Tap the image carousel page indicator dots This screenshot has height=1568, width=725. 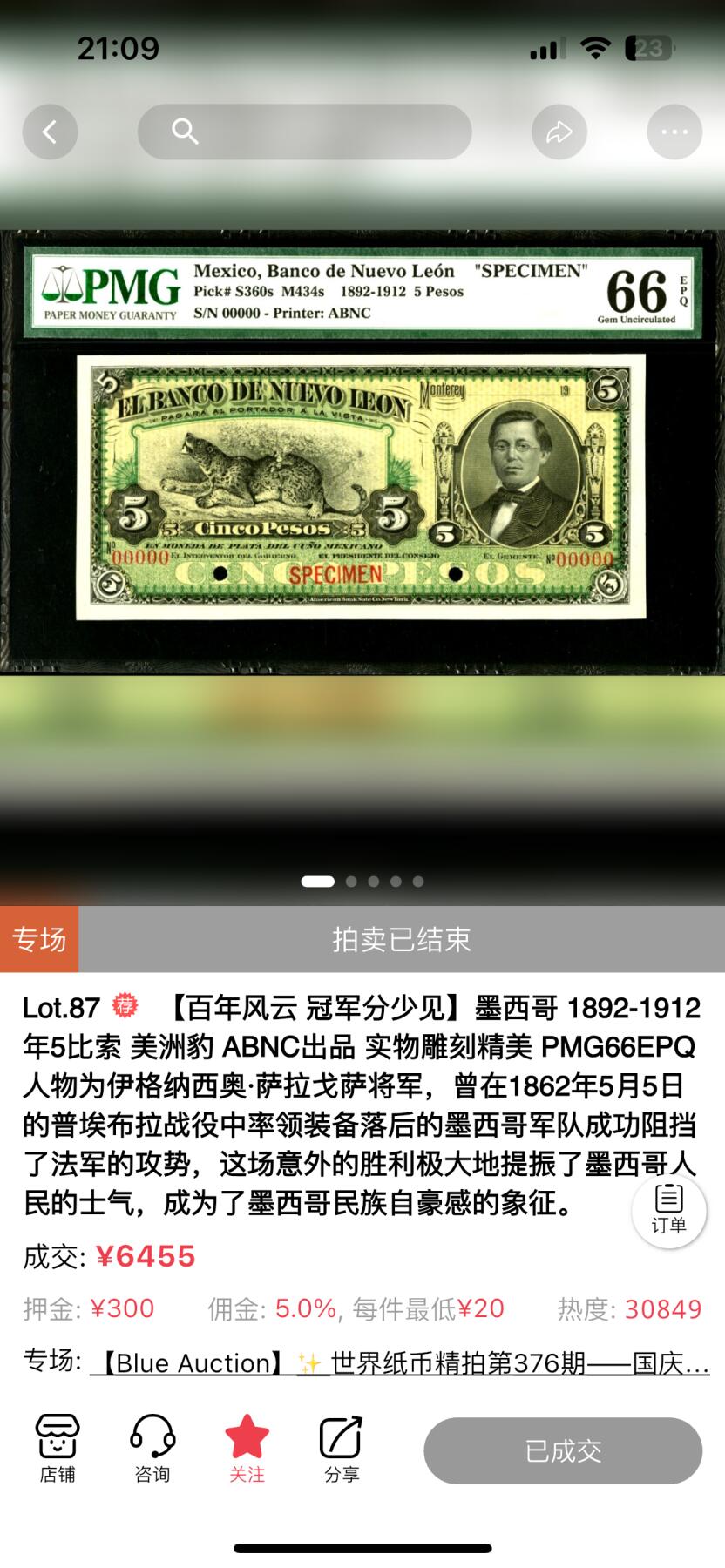362,882
